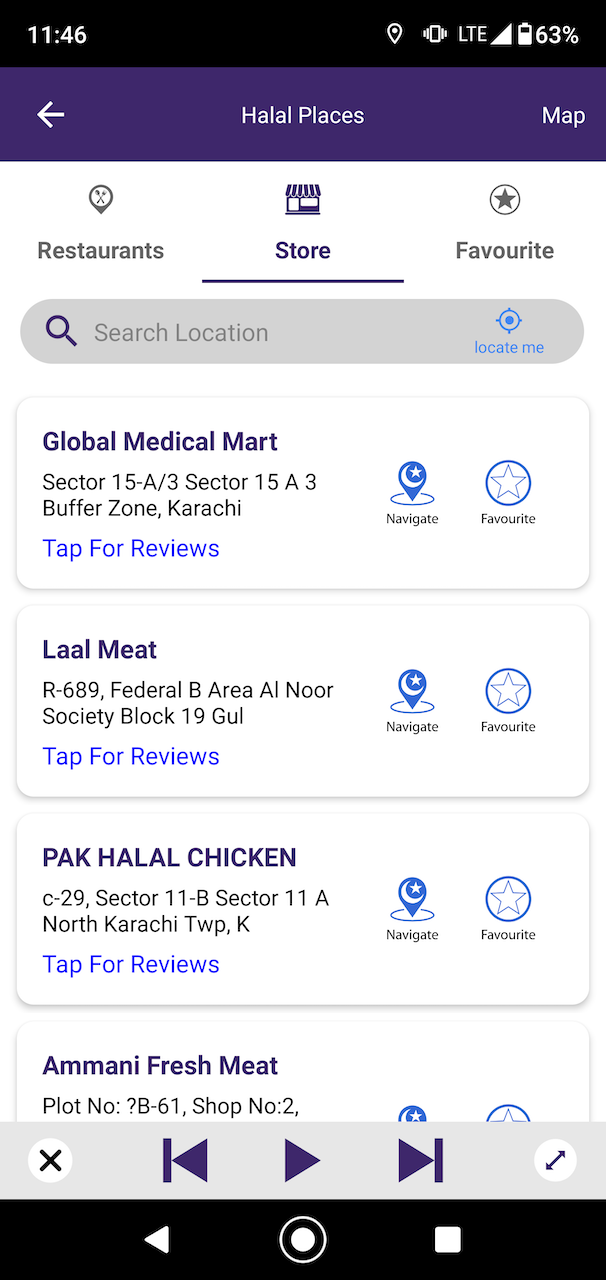
Task: Start playback with the play button
Action: point(301,1161)
